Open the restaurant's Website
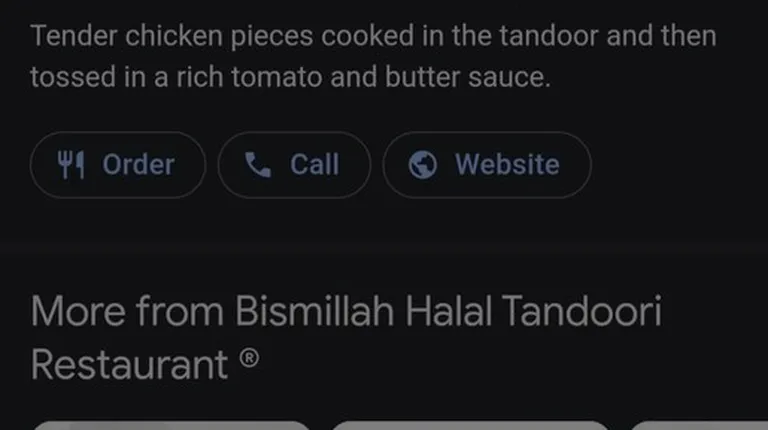This screenshot has height=430, width=768. (487, 165)
